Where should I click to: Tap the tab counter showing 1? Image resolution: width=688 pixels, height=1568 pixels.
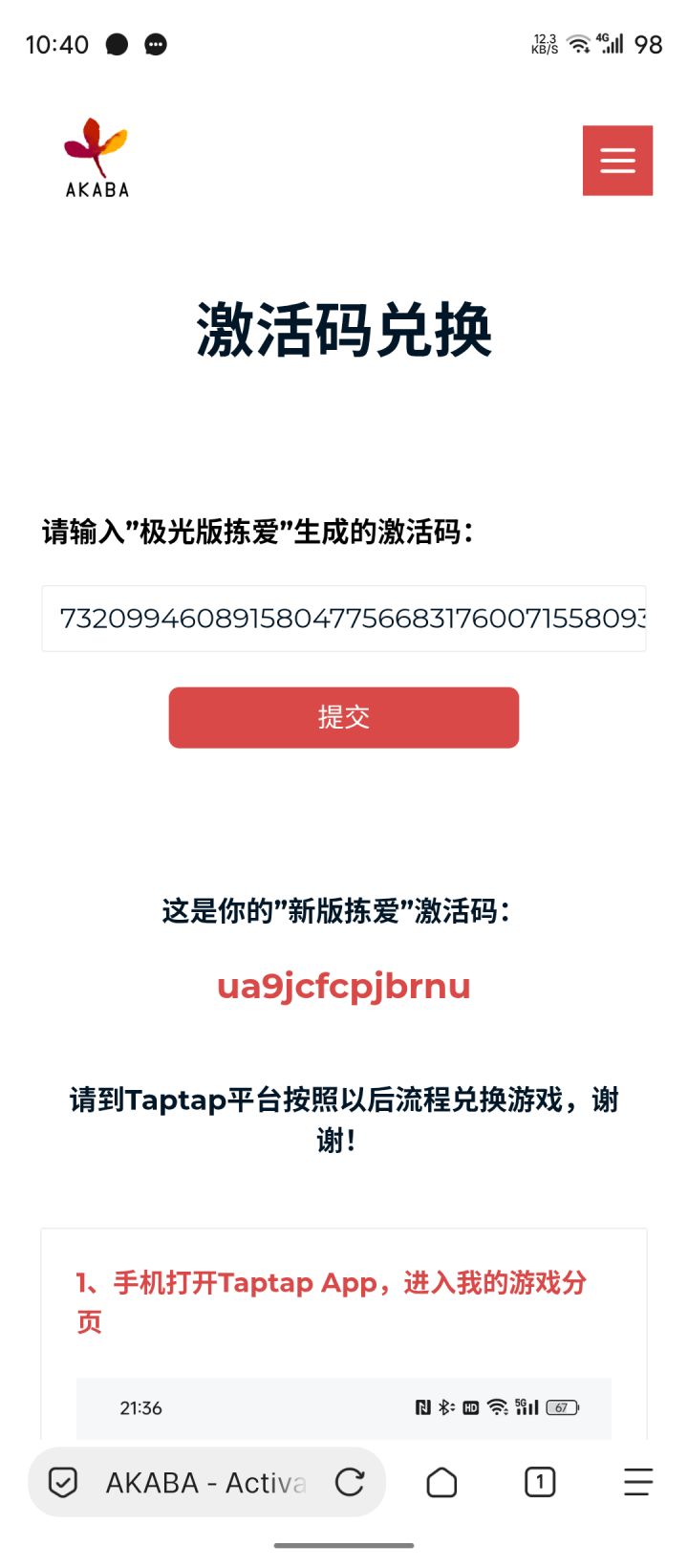tap(539, 1482)
